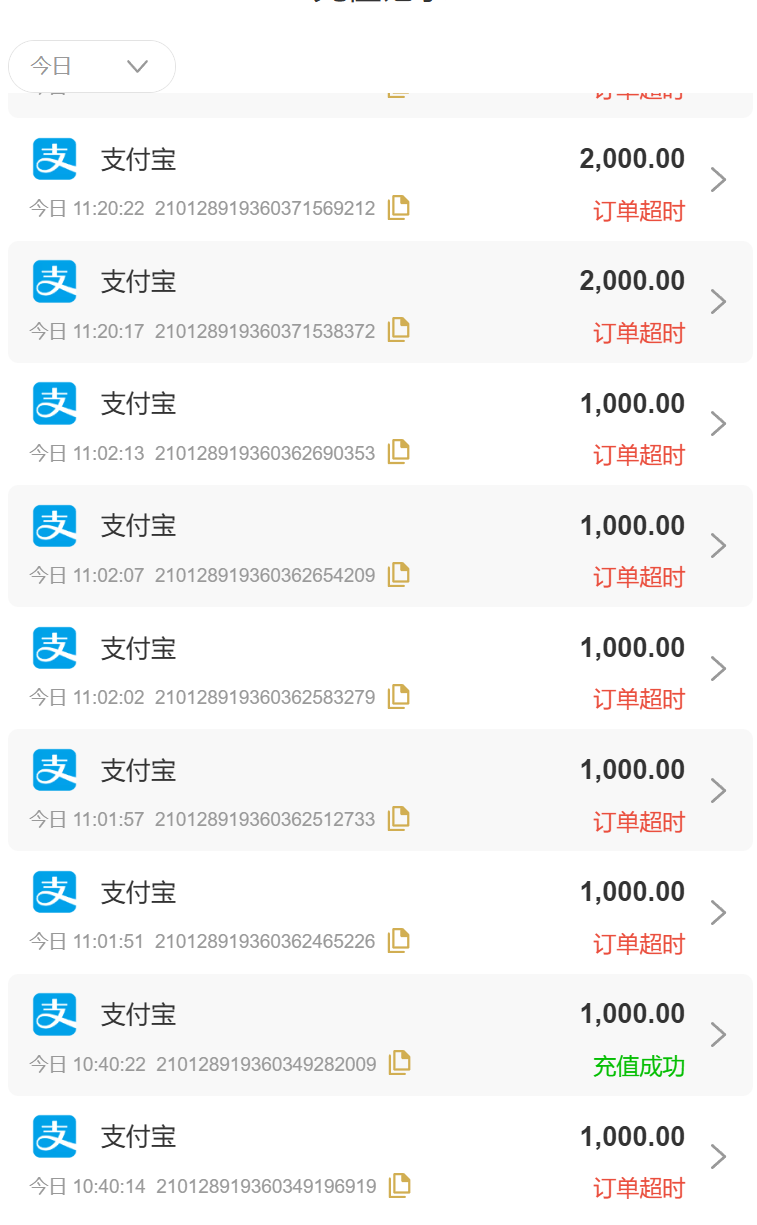This screenshot has height=1225, width=757.
Task: Open the 1,000.00 order at 11:02:13
Action: [718, 424]
